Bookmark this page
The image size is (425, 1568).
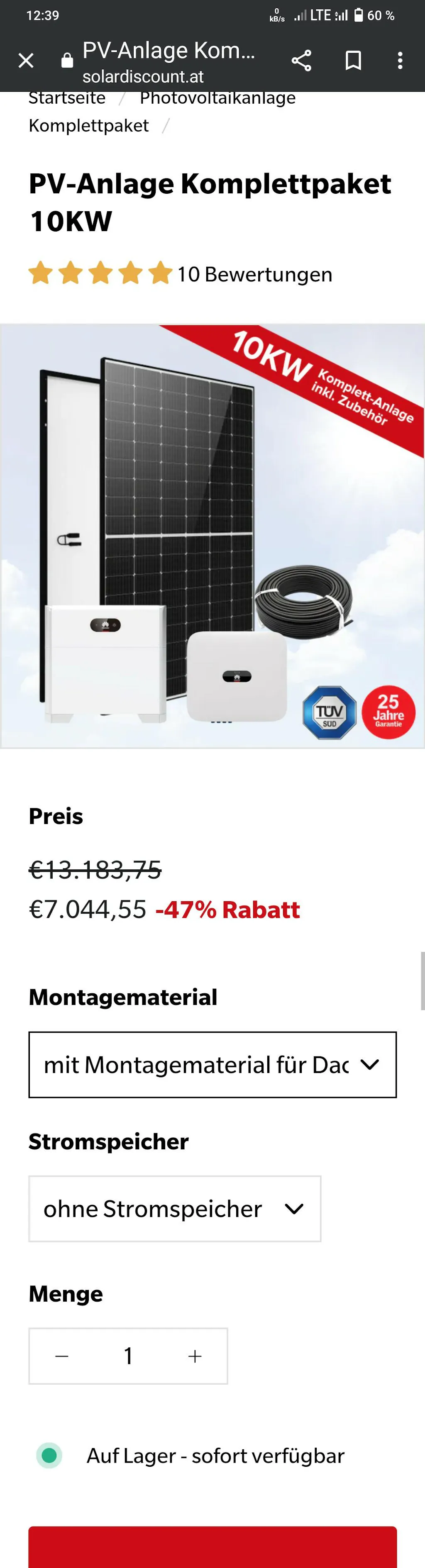[353, 60]
